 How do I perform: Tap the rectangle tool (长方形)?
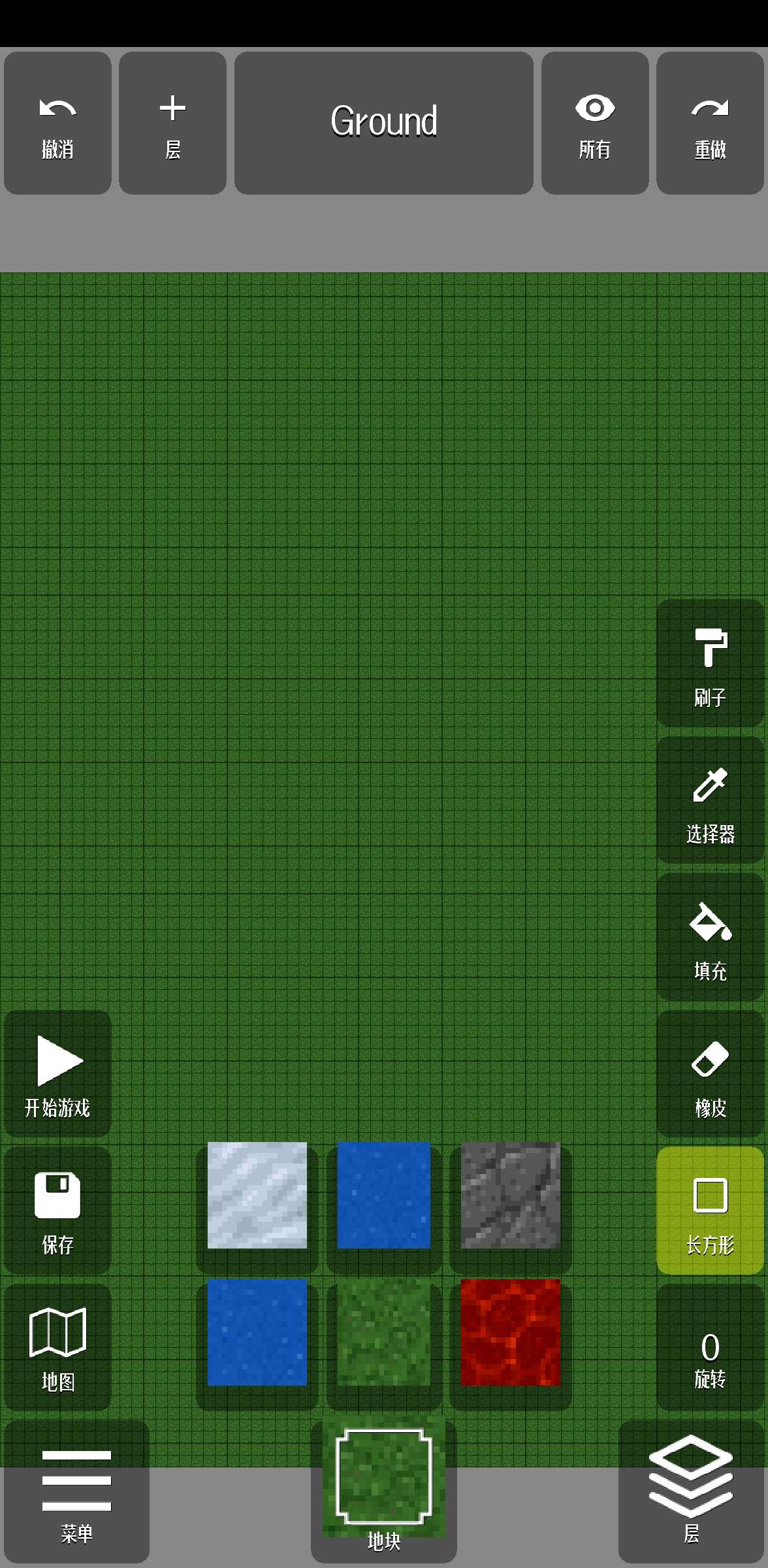click(710, 1211)
